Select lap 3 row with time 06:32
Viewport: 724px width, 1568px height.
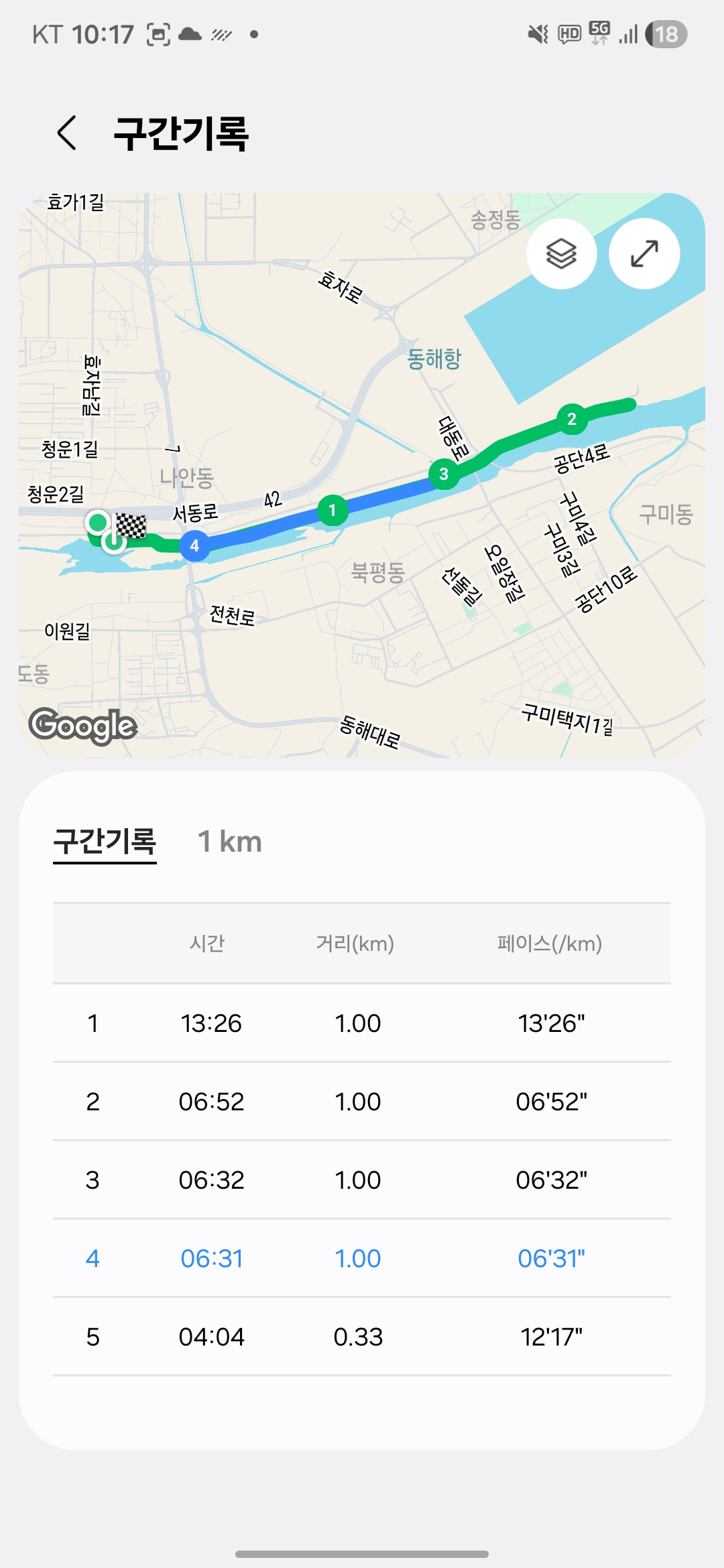[362, 1180]
